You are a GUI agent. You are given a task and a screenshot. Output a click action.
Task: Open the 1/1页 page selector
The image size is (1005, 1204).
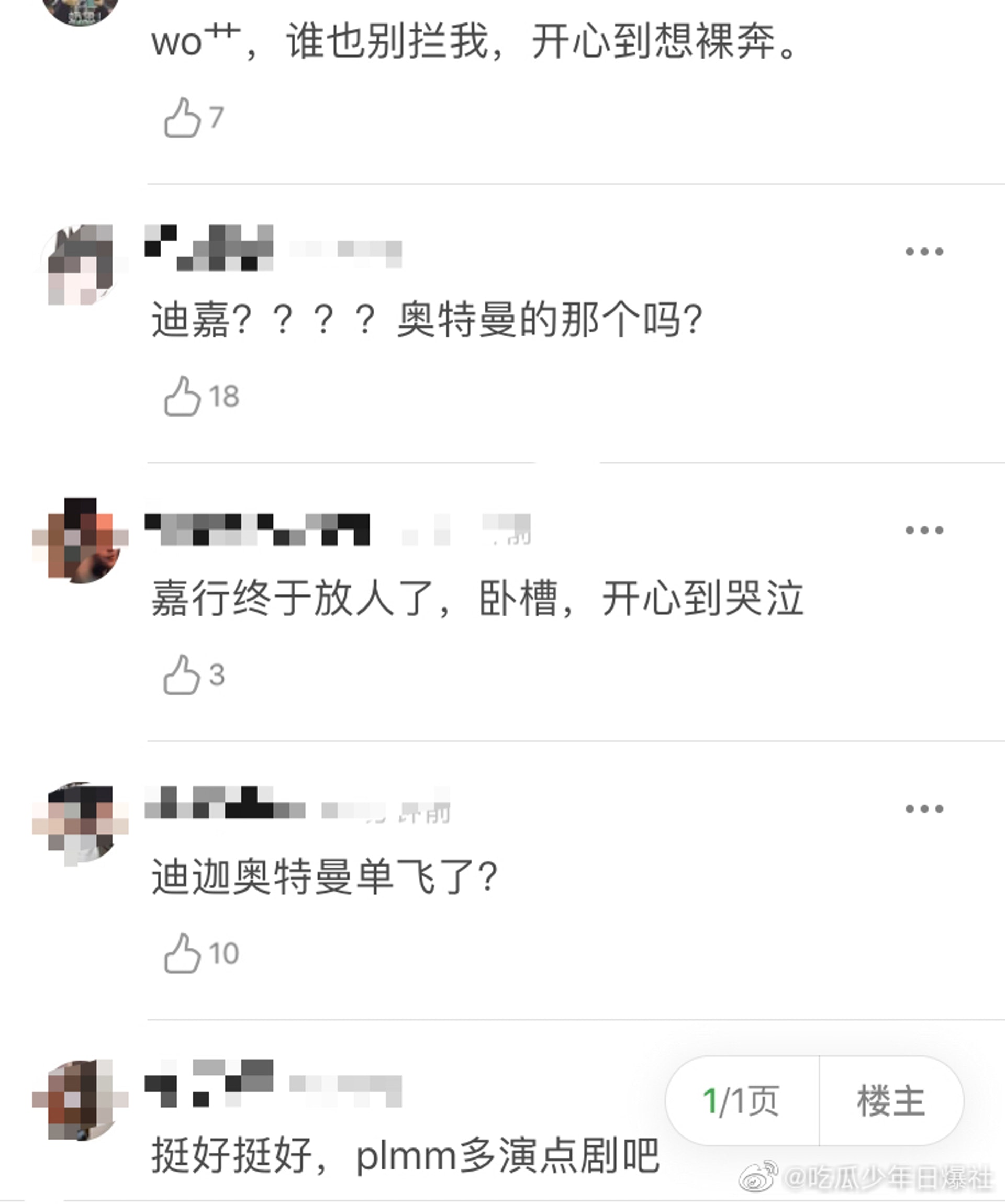tap(742, 1101)
